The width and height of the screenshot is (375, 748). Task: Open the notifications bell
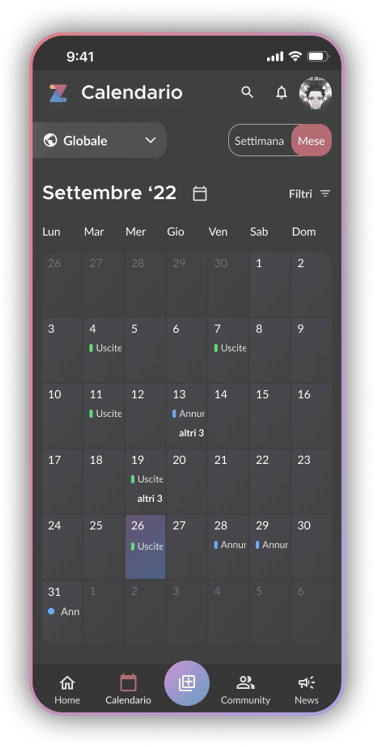tap(281, 93)
